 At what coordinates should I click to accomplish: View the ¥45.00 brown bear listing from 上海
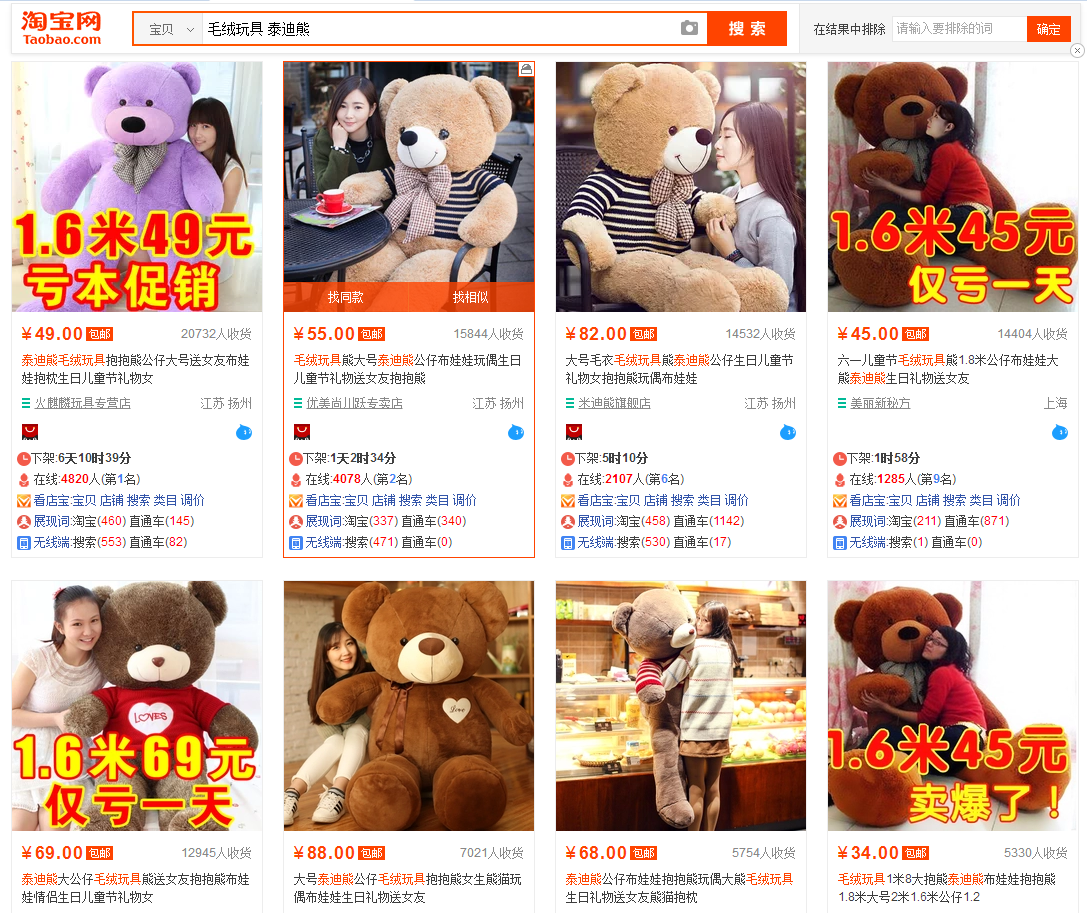(x=952, y=187)
